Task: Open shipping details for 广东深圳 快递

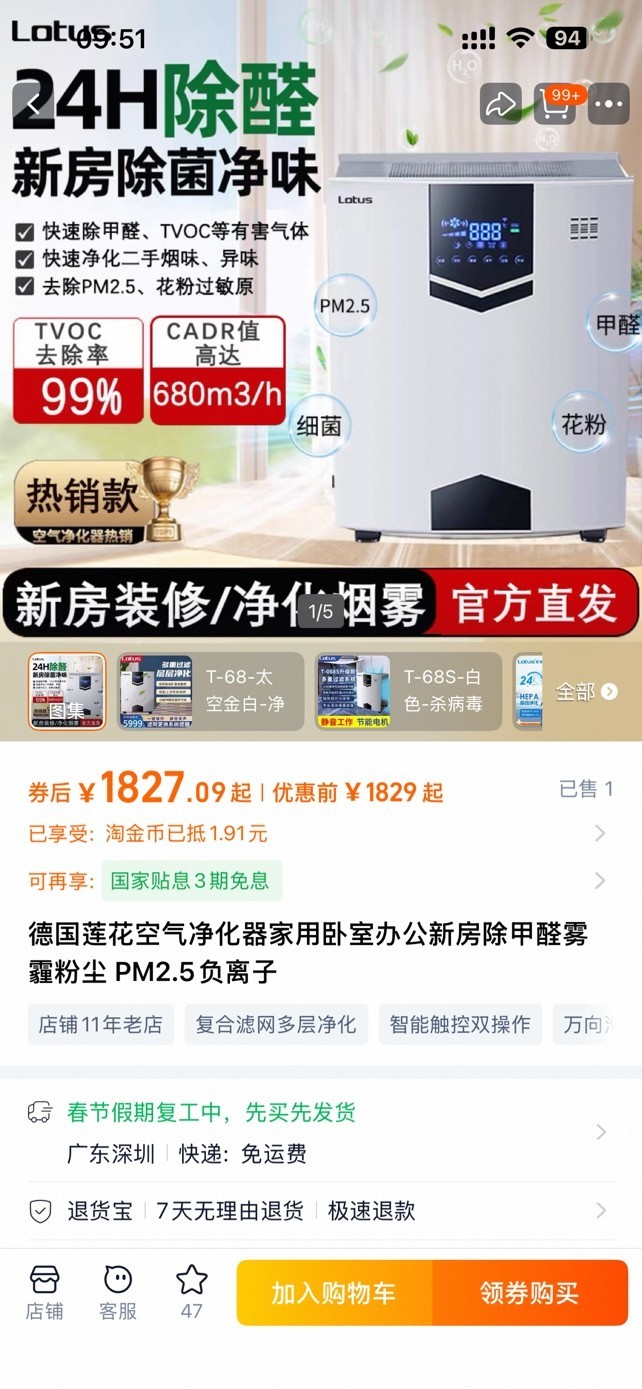Action: coord(600,1132)
